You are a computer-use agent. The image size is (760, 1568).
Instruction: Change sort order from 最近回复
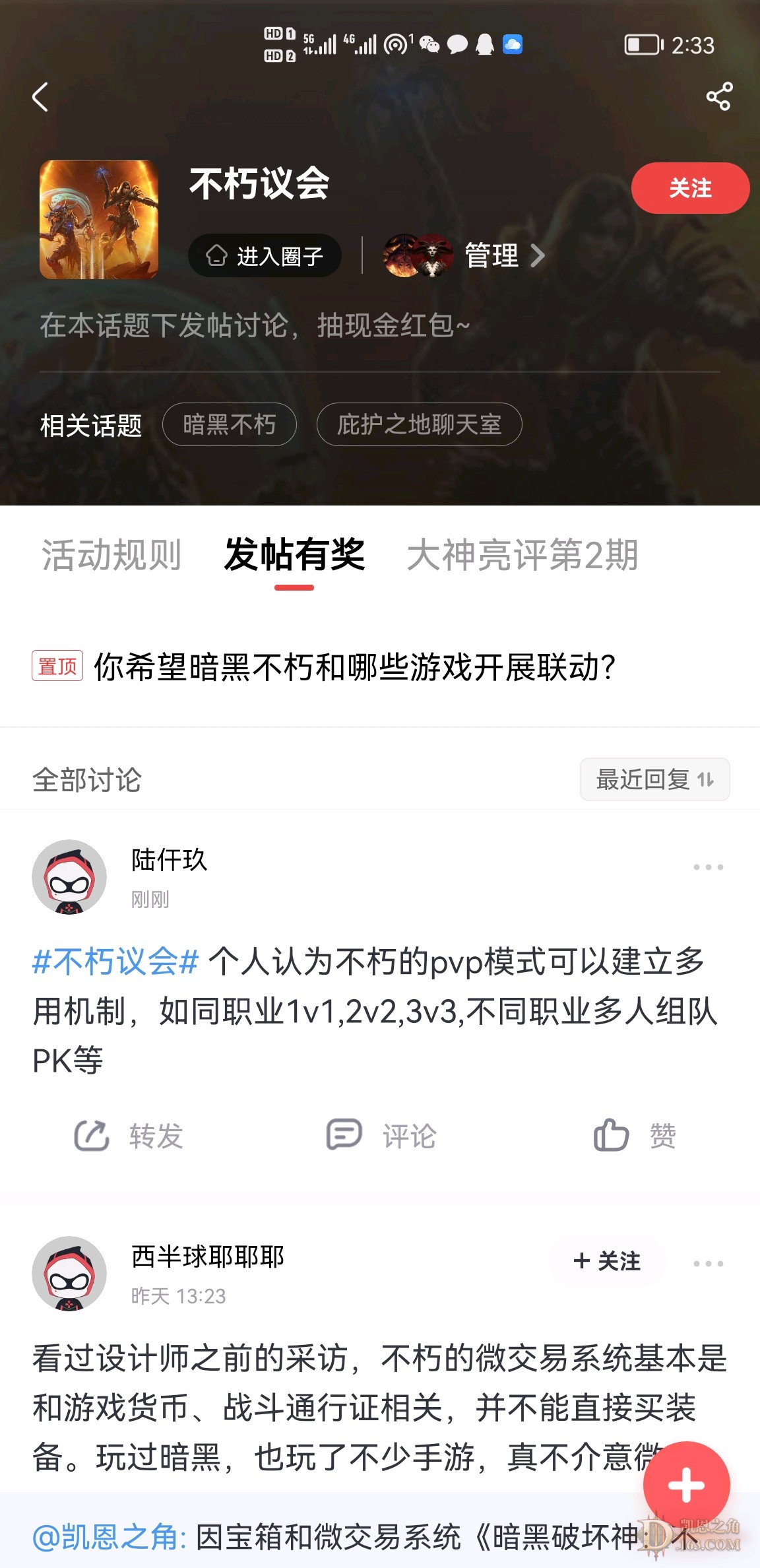pos(654,779)
